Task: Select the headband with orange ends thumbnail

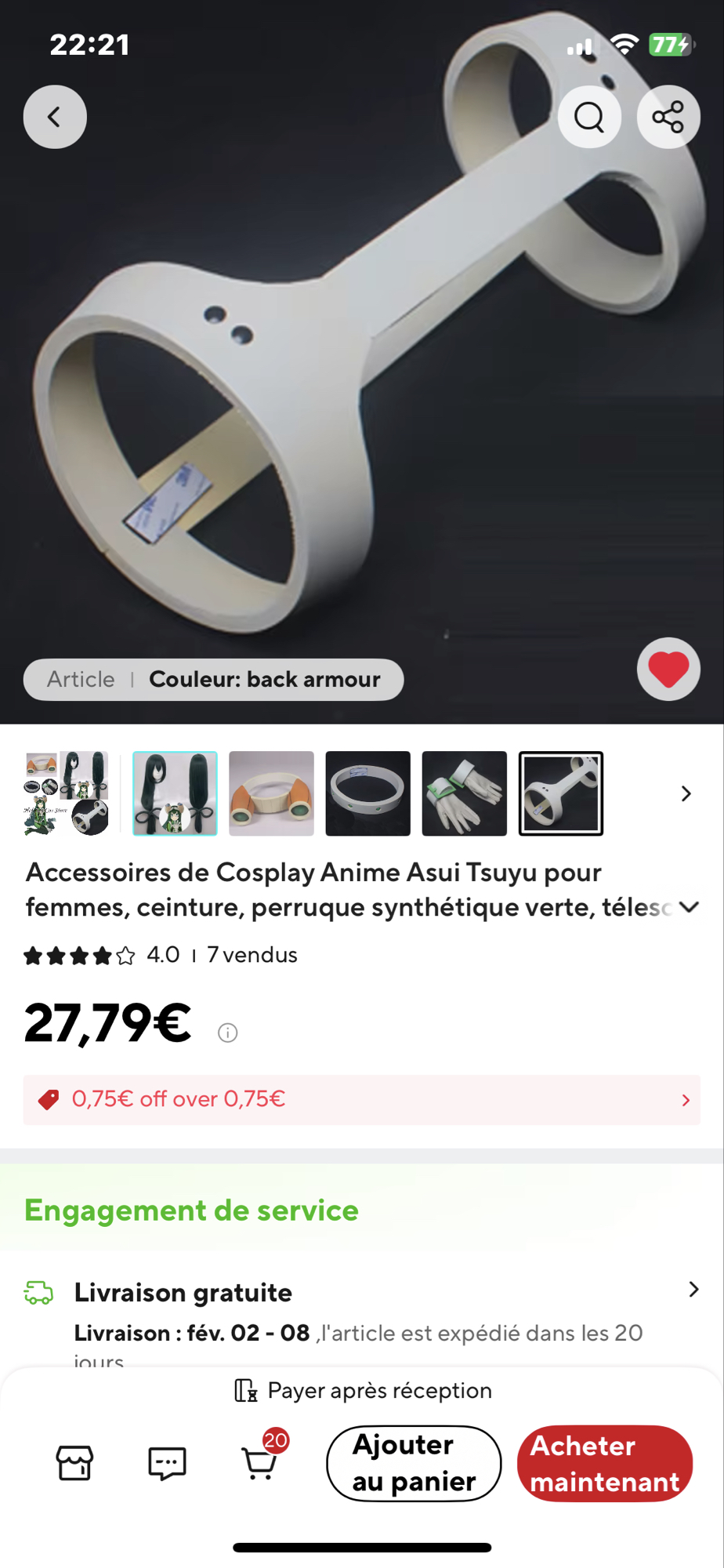Action: click(271, 793)
